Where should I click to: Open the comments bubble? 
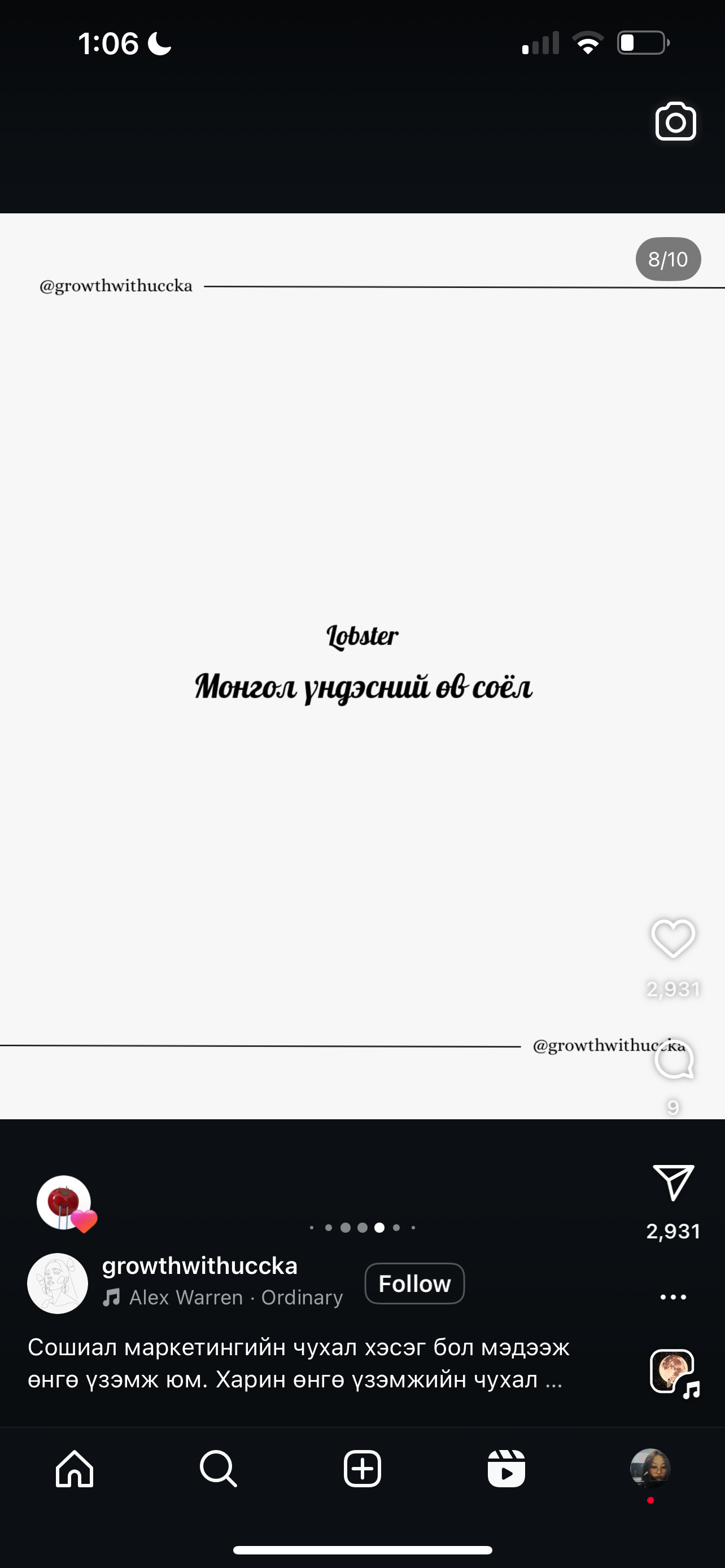(x=673, y=1061)
